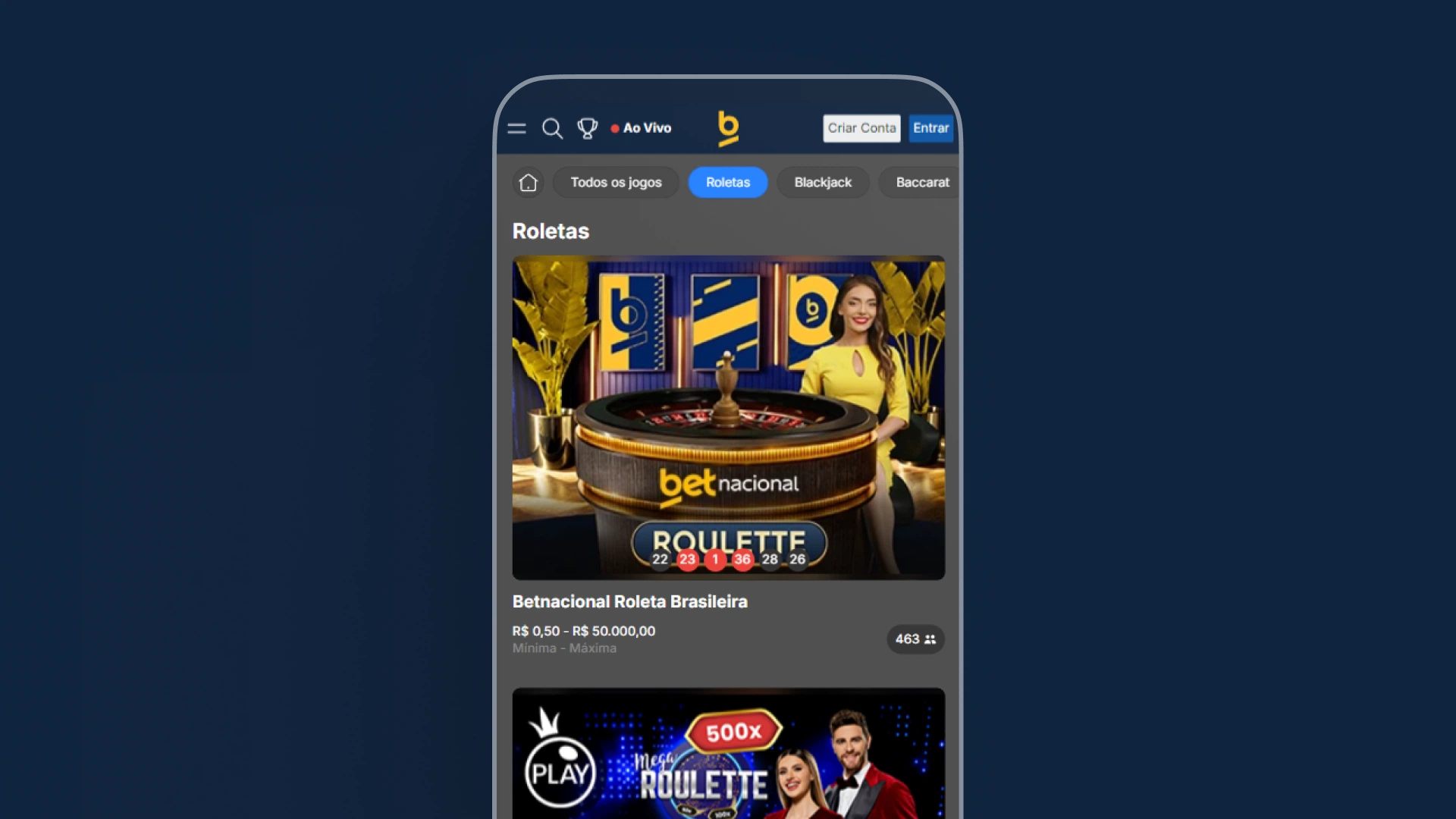
Task: Tap Entrar to log in
Action: click(930, 128)
